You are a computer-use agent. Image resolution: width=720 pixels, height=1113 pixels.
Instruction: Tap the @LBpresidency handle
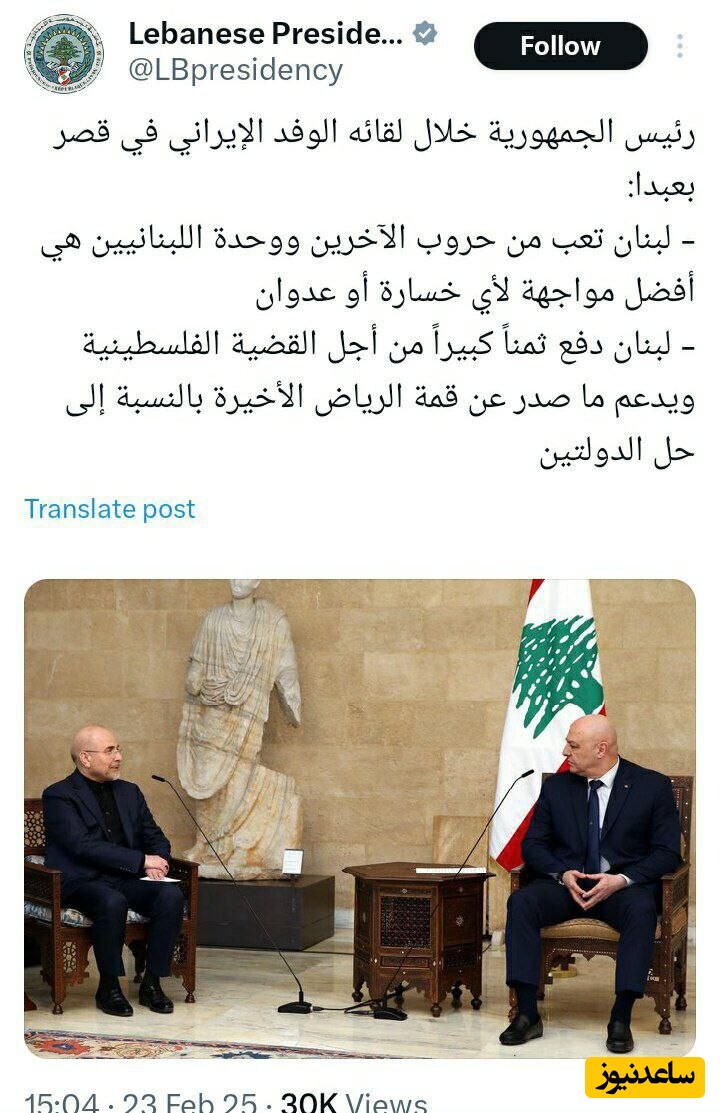click(236, 70)
